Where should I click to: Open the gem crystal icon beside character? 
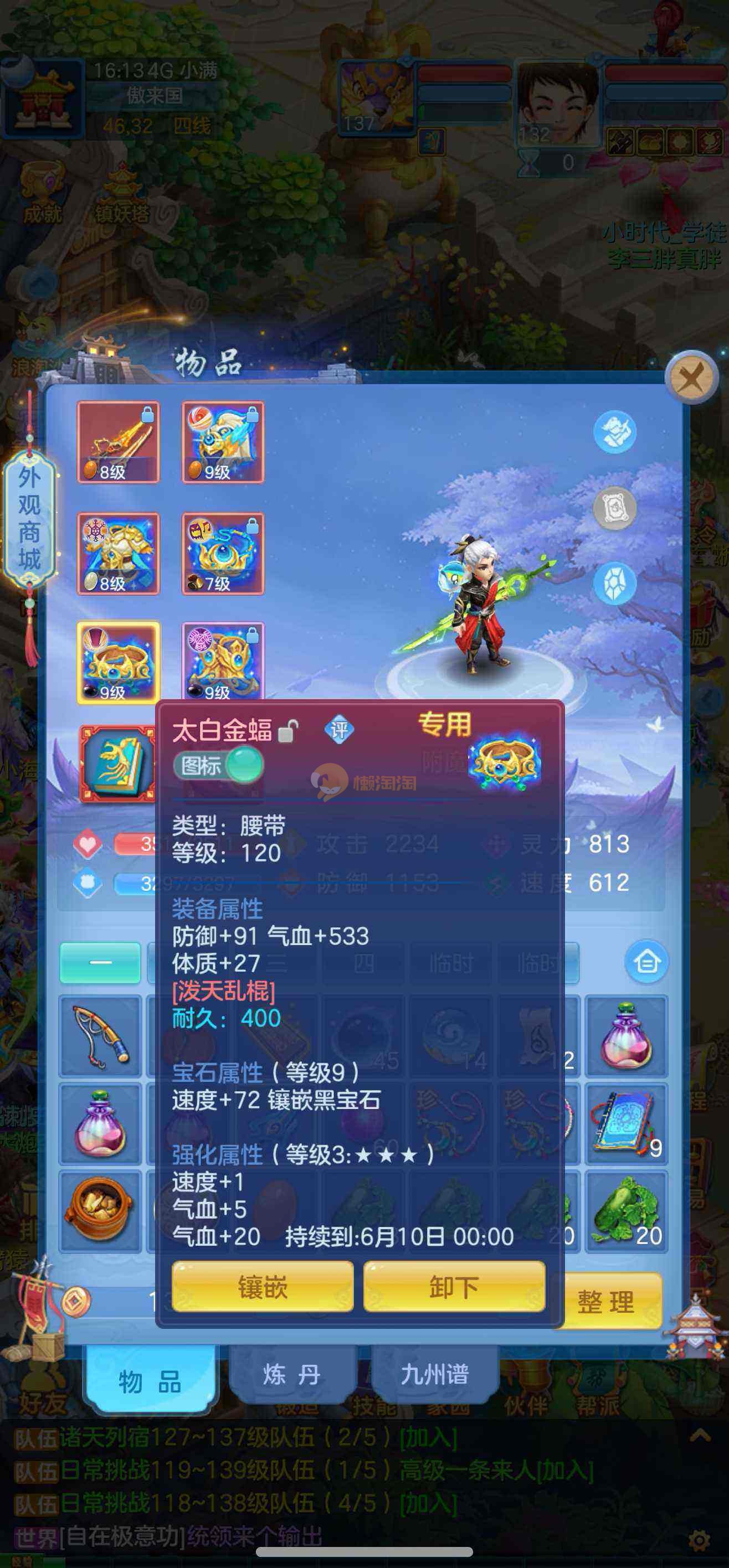pos(614,583)
